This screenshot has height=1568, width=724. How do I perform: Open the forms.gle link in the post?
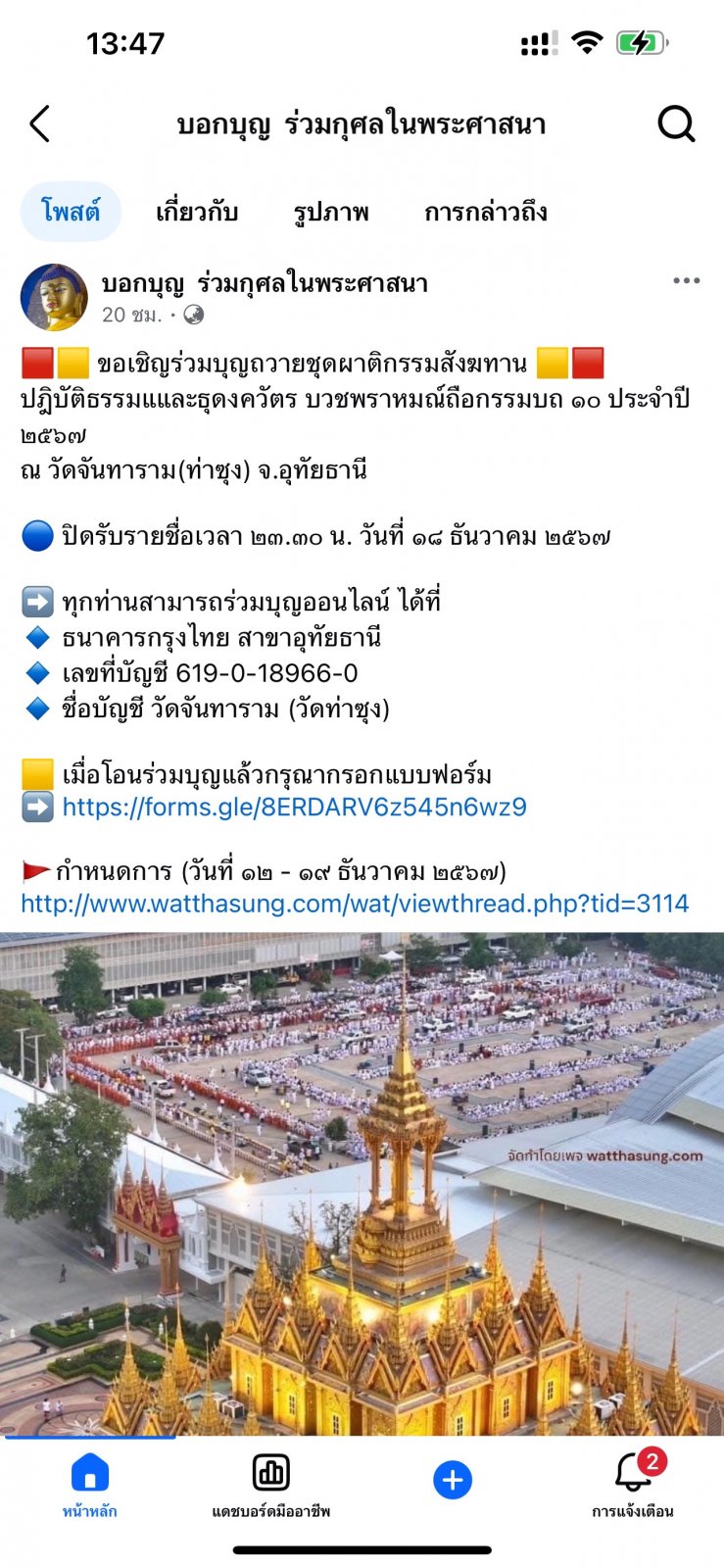point(294,807)
